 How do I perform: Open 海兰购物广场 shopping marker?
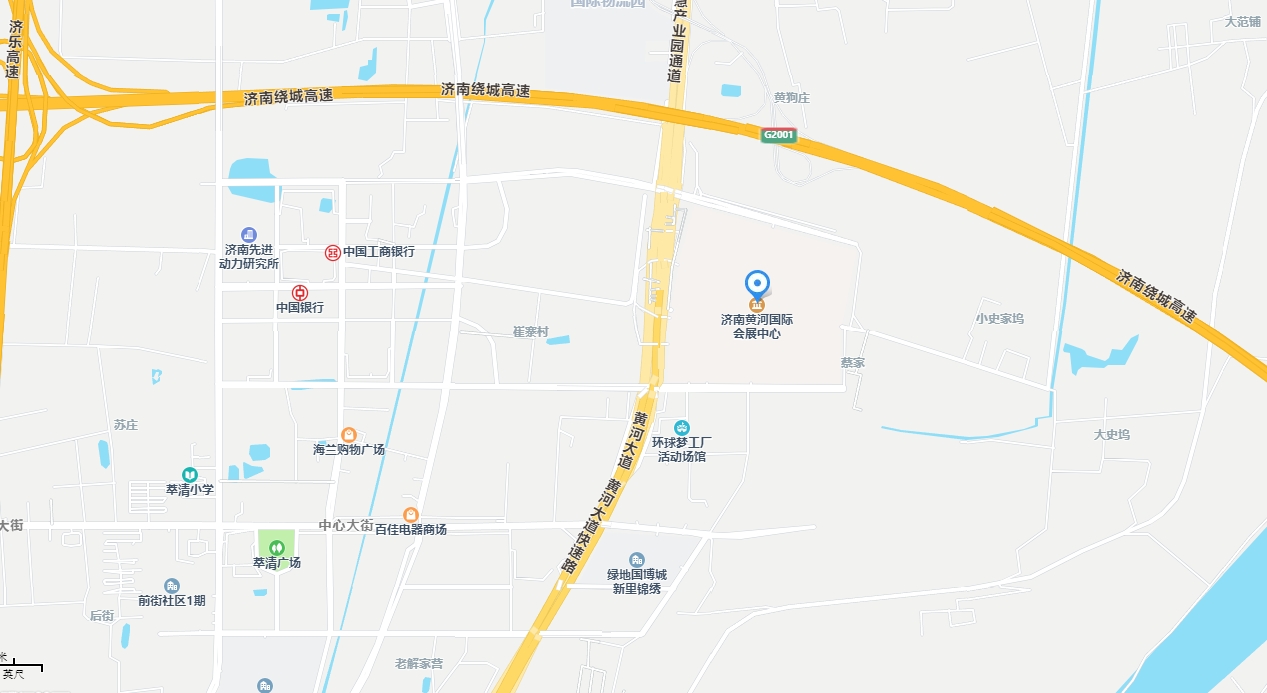[348, 435]
